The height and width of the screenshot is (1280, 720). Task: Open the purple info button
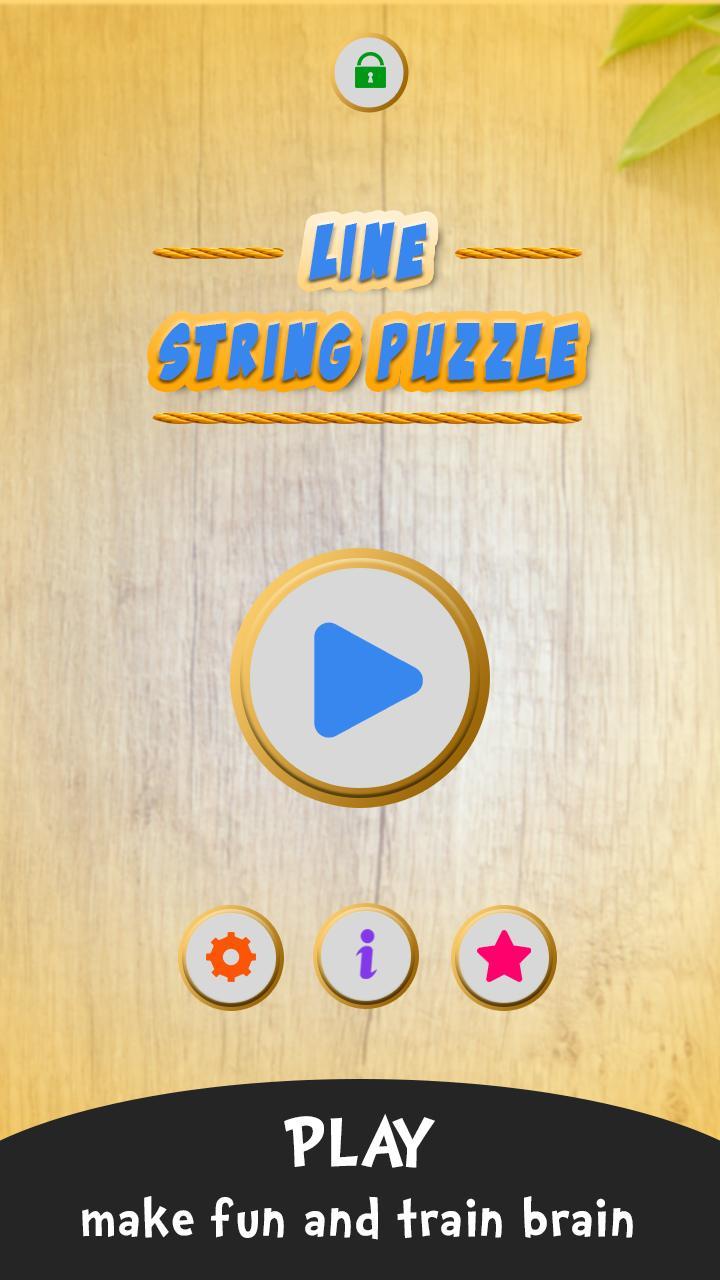tap(366, 956)
